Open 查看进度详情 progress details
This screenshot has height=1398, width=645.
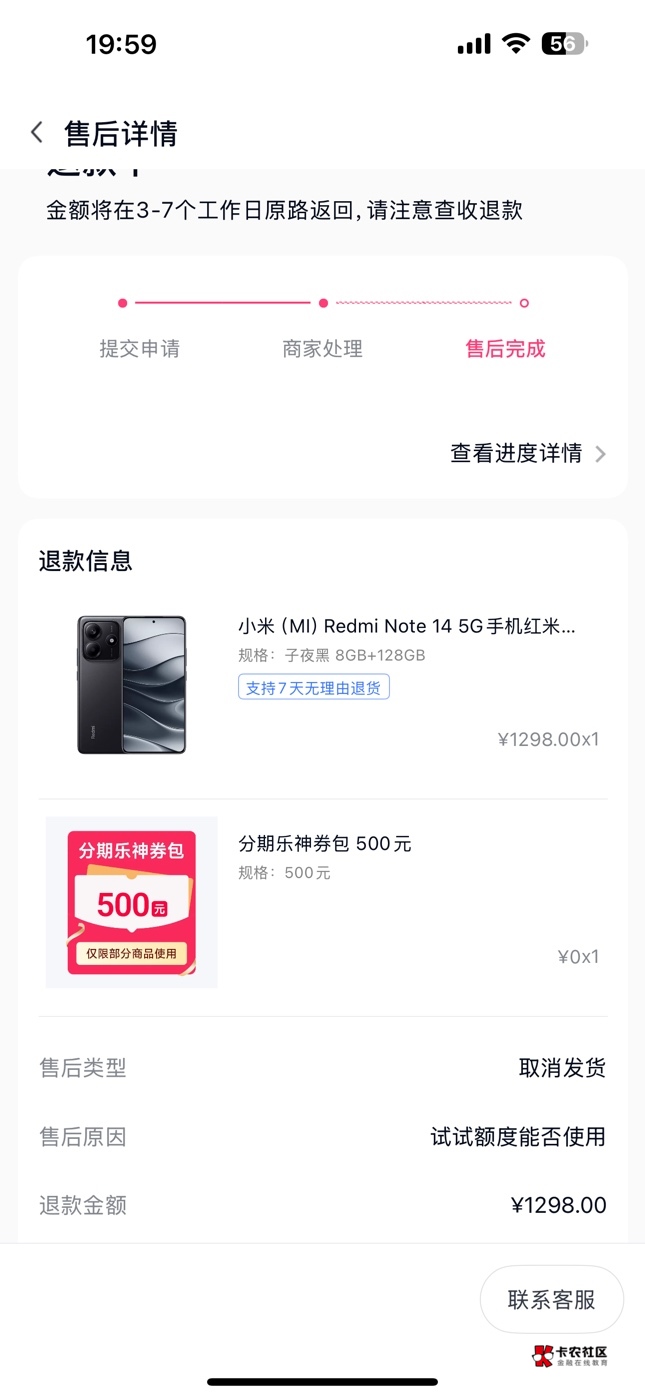[x=527, y=453]
